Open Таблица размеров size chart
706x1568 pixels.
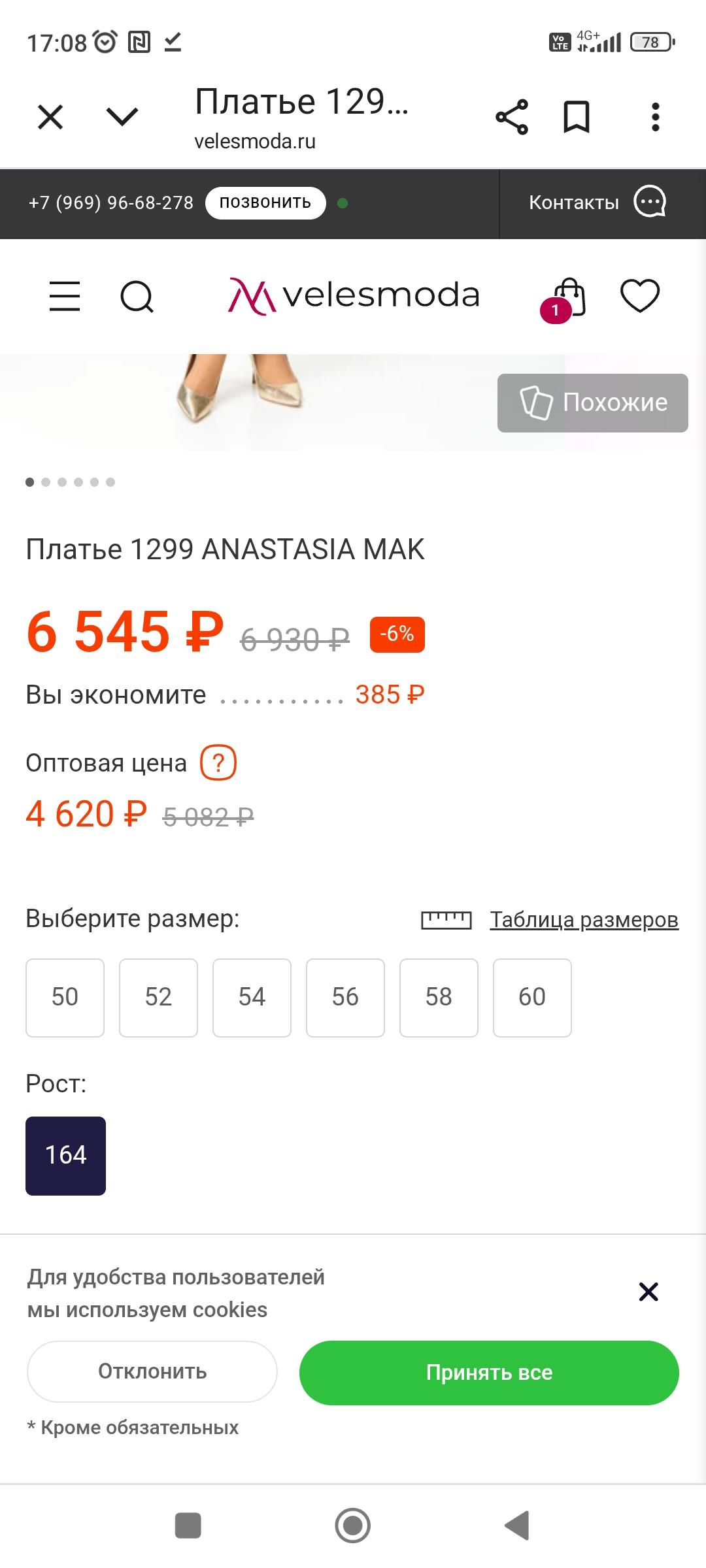point(584,920)
